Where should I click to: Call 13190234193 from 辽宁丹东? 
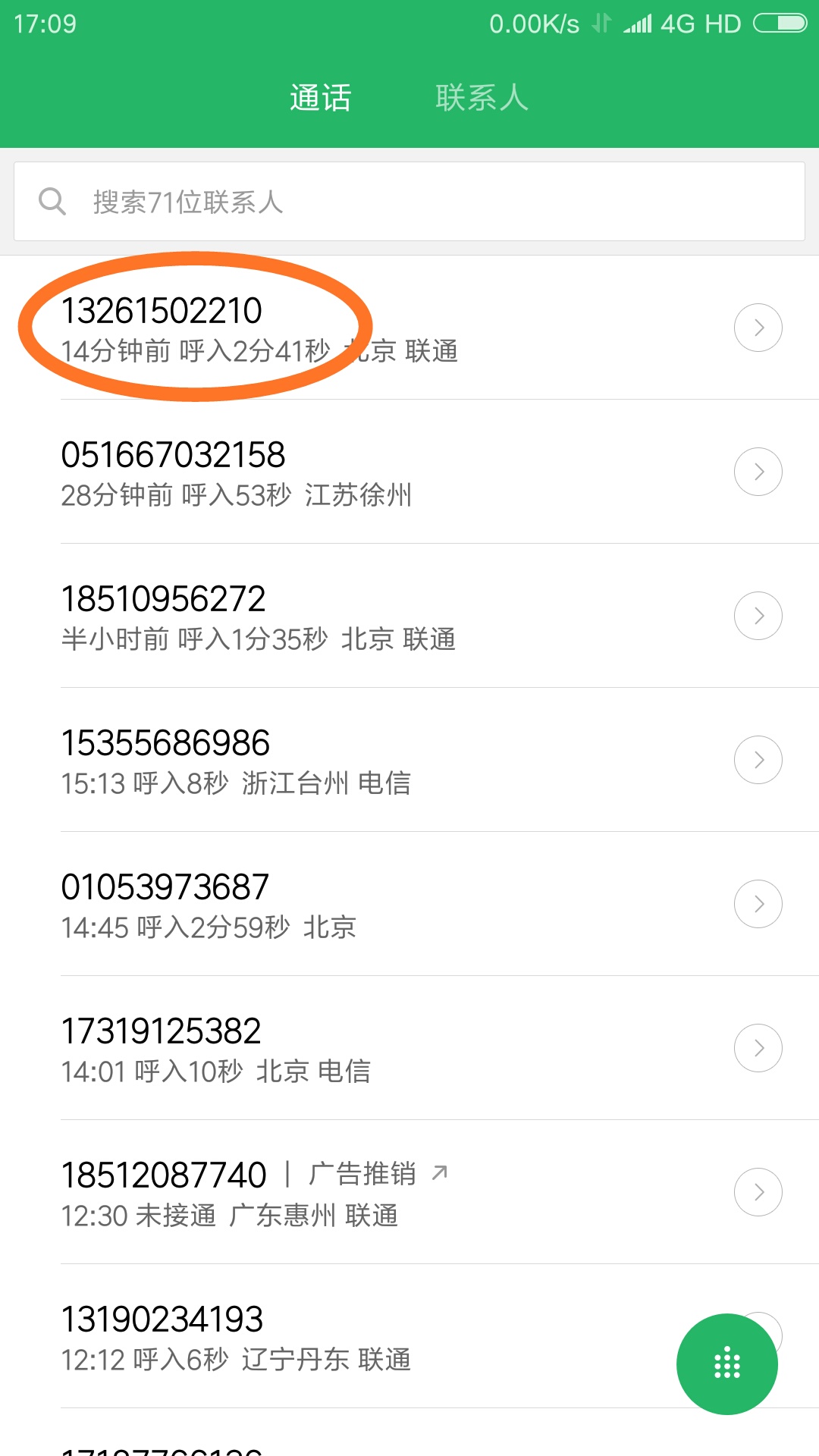pos(341,1336)
